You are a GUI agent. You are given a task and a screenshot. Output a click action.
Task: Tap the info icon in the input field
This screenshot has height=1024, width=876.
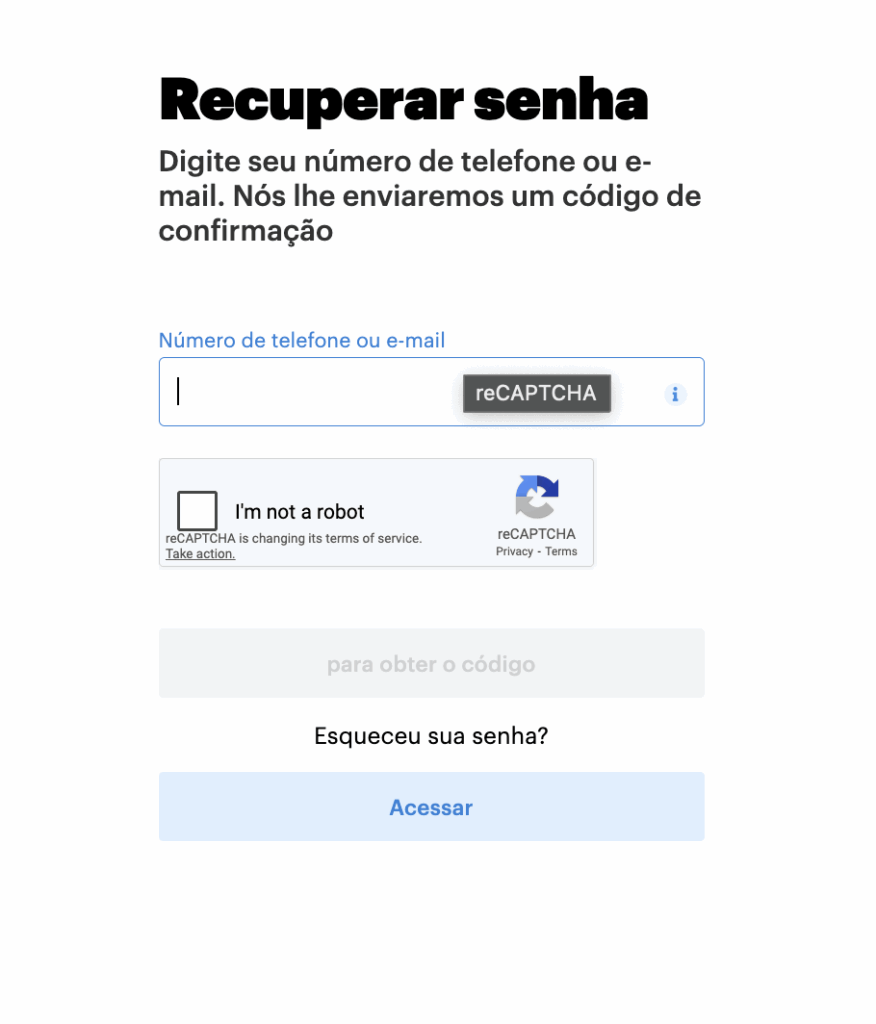point(675,394)
